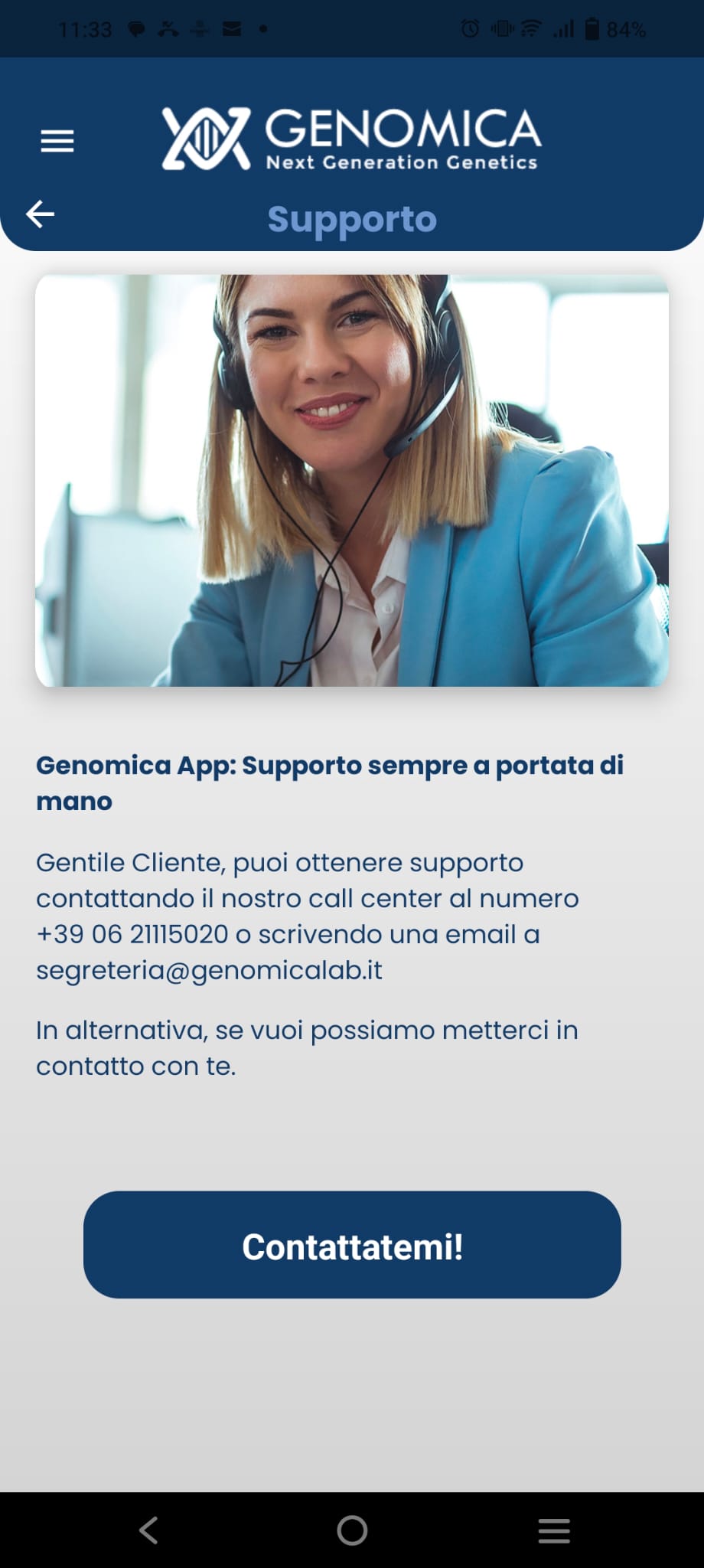The width and height of the screenshot is (704, 1568).
Task: Tap the system back button
Action: pyautogui.click(x=148, y=1530)
